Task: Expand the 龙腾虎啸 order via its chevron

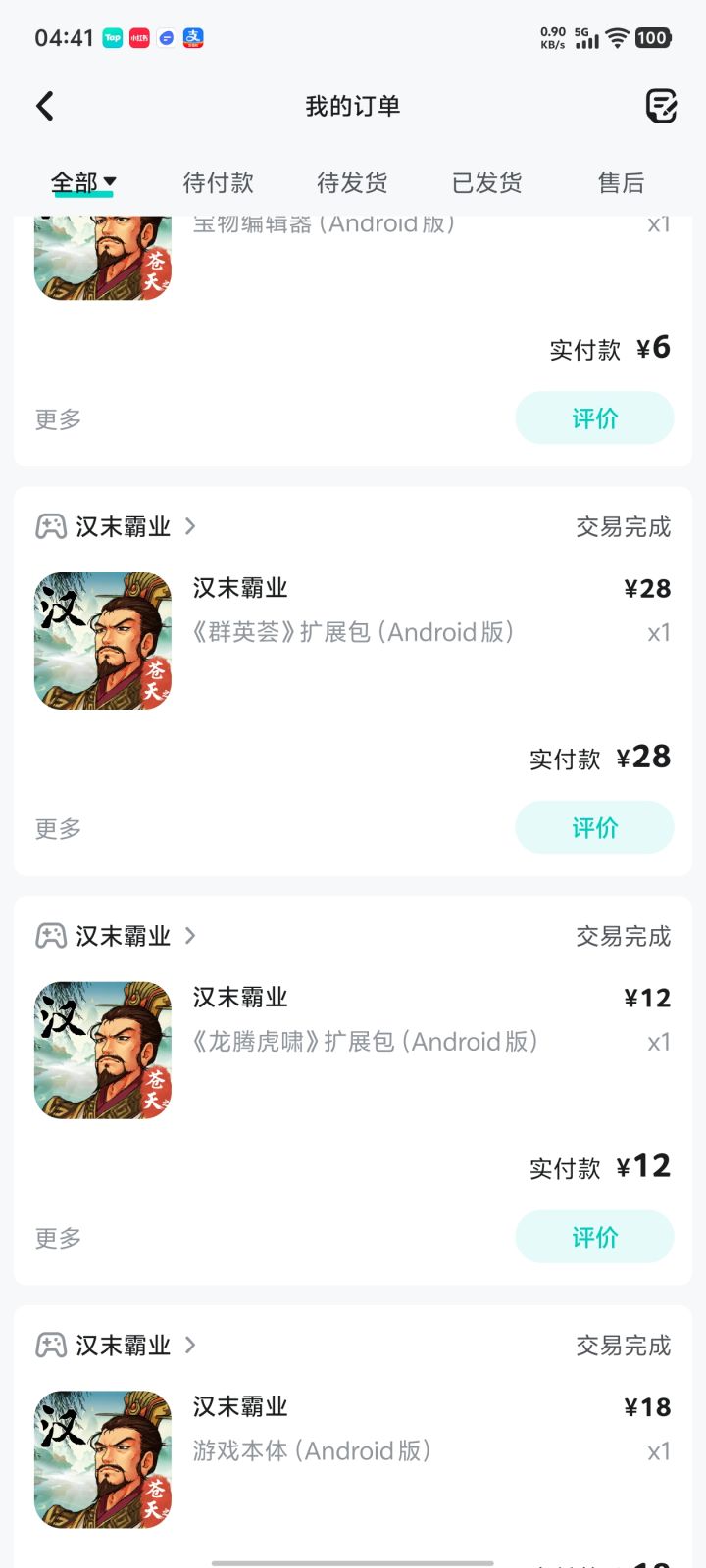Action: pyautogui.click(x=190, y=936)
